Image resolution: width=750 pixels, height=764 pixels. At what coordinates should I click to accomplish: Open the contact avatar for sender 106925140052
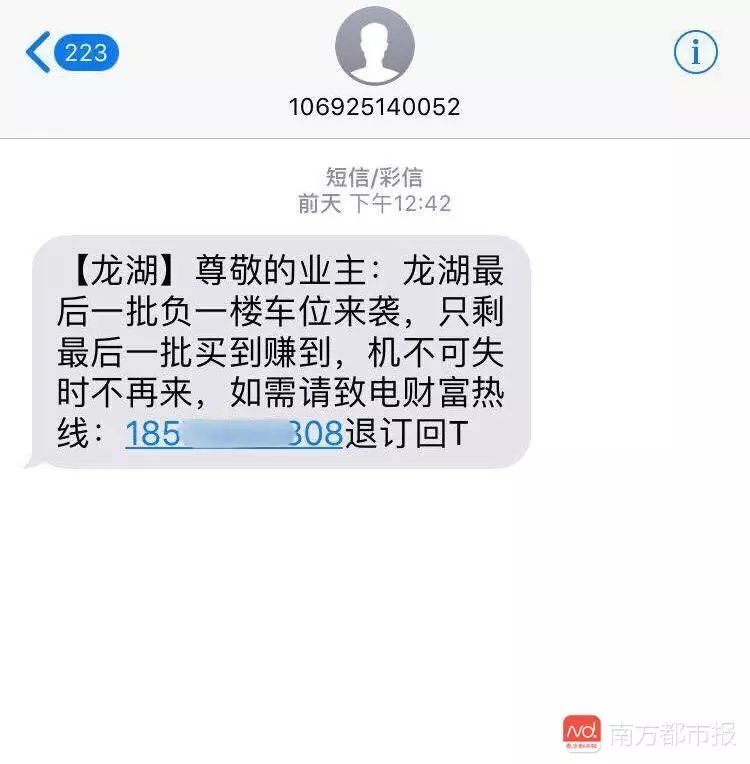(x=375, y=46)
